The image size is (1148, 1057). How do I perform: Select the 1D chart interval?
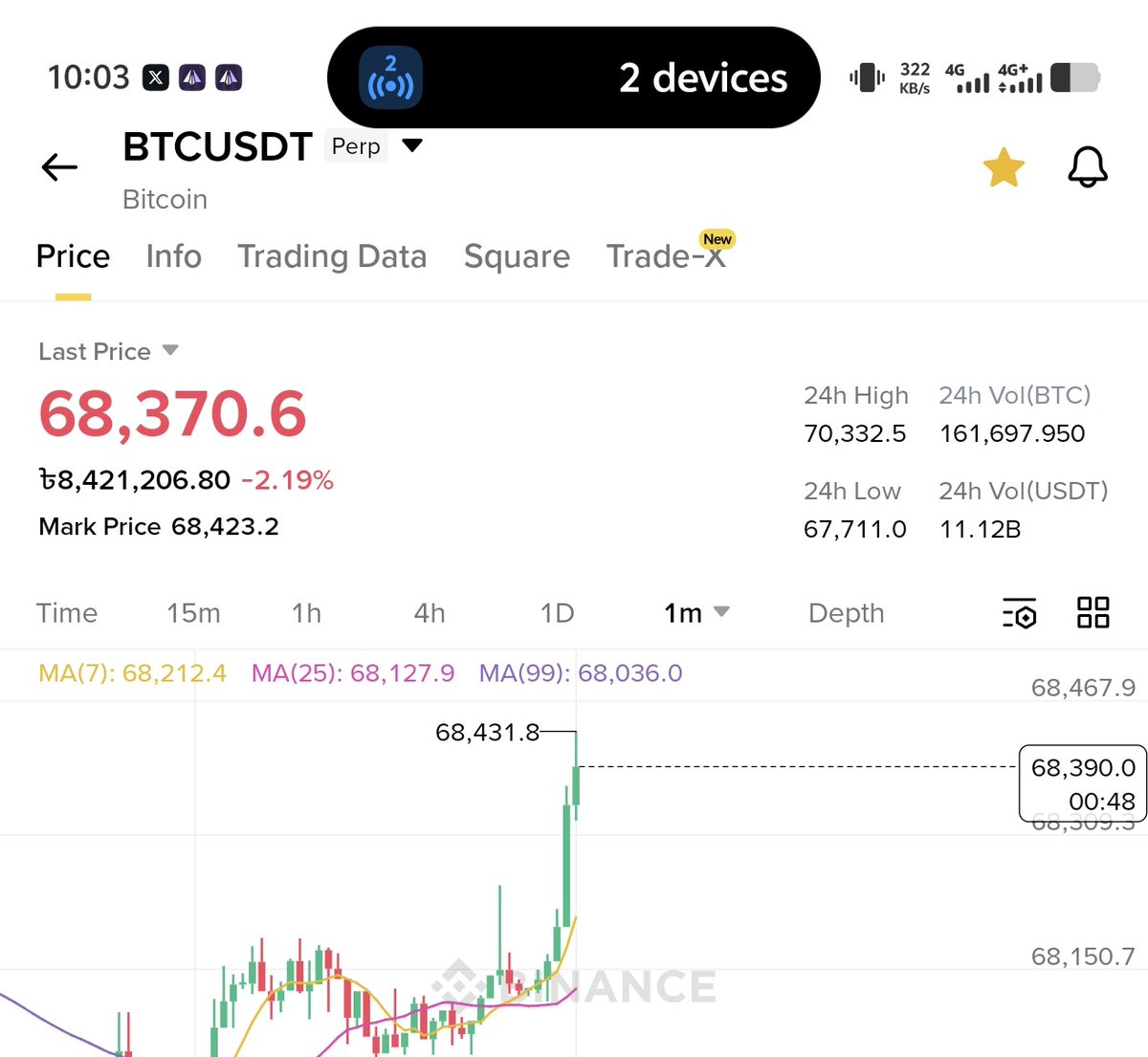click(557, 613)
